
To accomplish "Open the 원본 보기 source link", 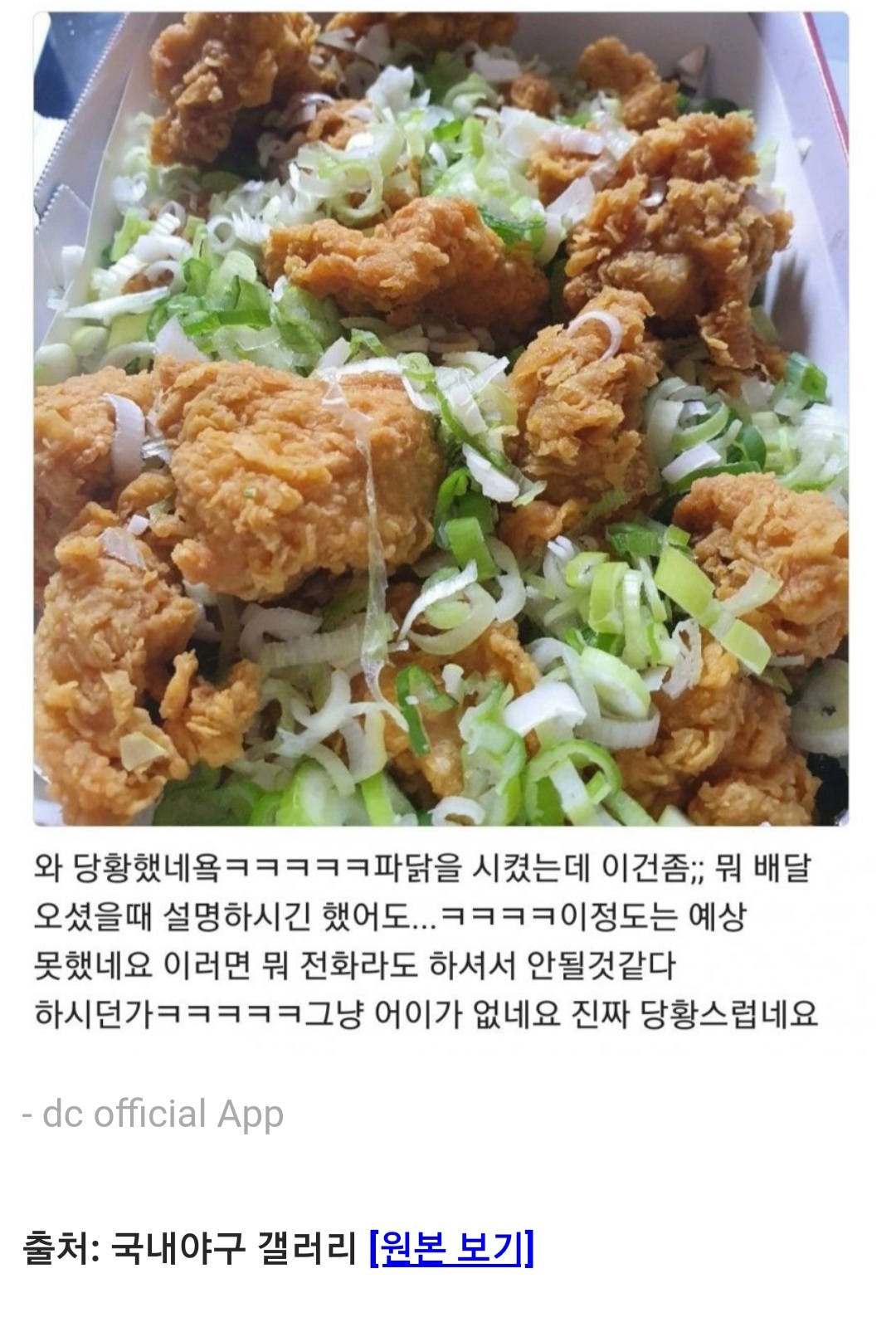I will click(451, 1247).
